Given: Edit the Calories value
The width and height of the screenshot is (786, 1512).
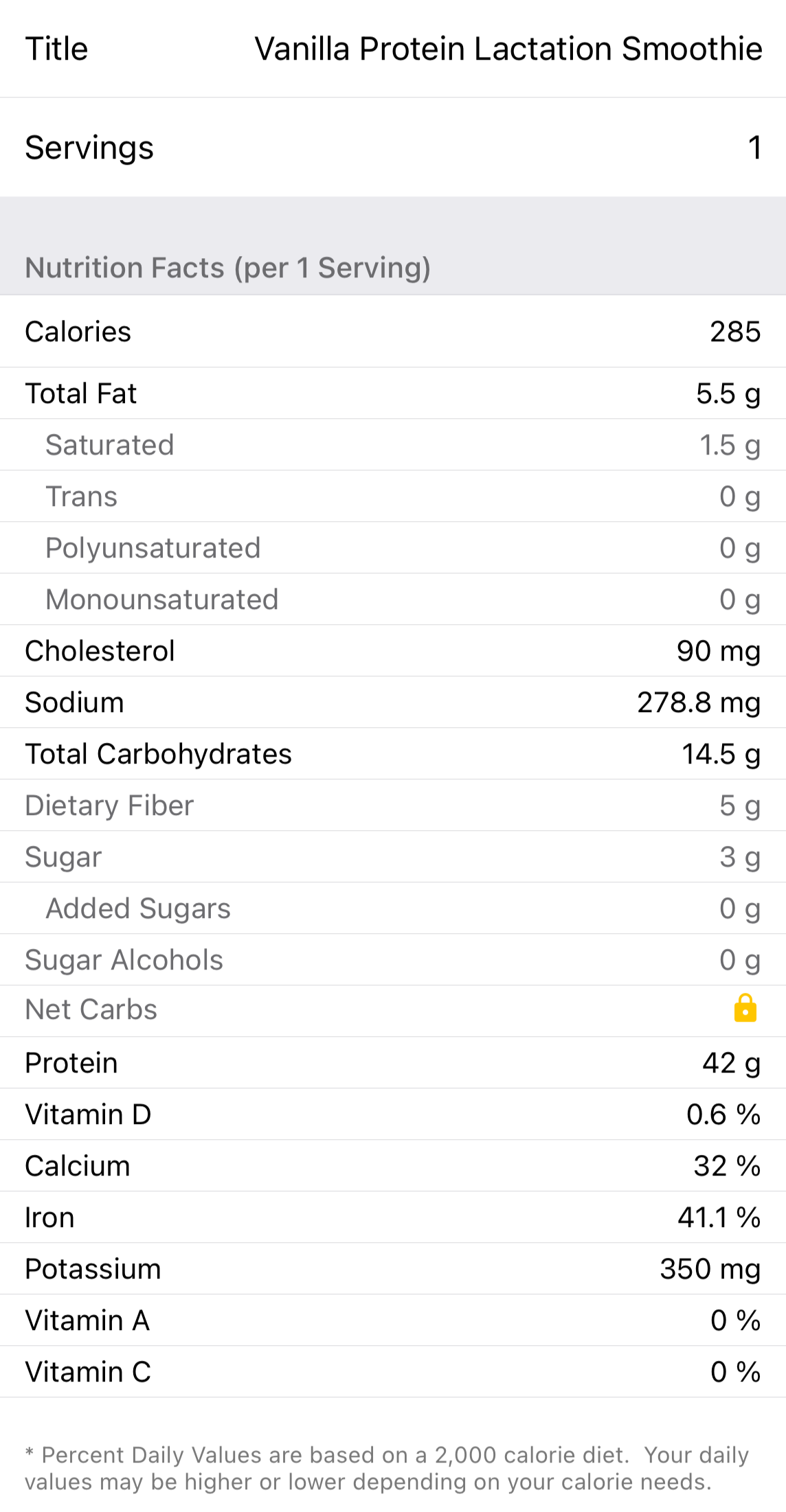Looking at the screenshot, I should point(734,332).
